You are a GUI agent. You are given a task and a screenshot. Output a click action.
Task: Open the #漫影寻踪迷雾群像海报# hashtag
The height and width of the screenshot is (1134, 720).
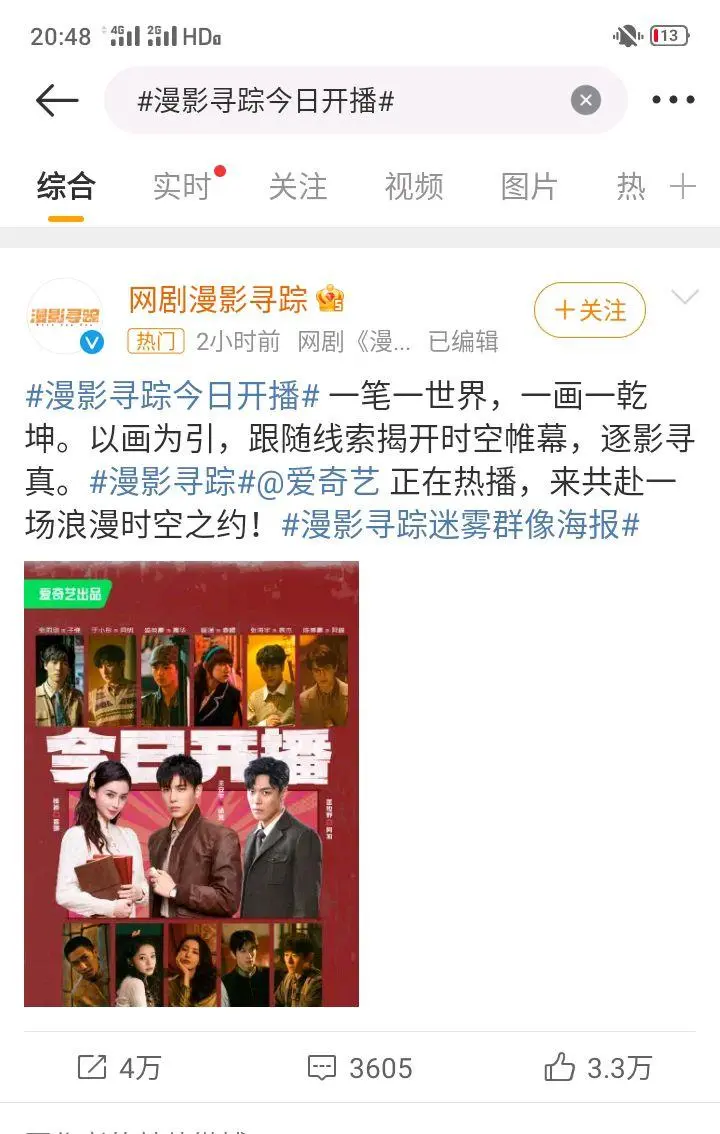tap(460, 524)
